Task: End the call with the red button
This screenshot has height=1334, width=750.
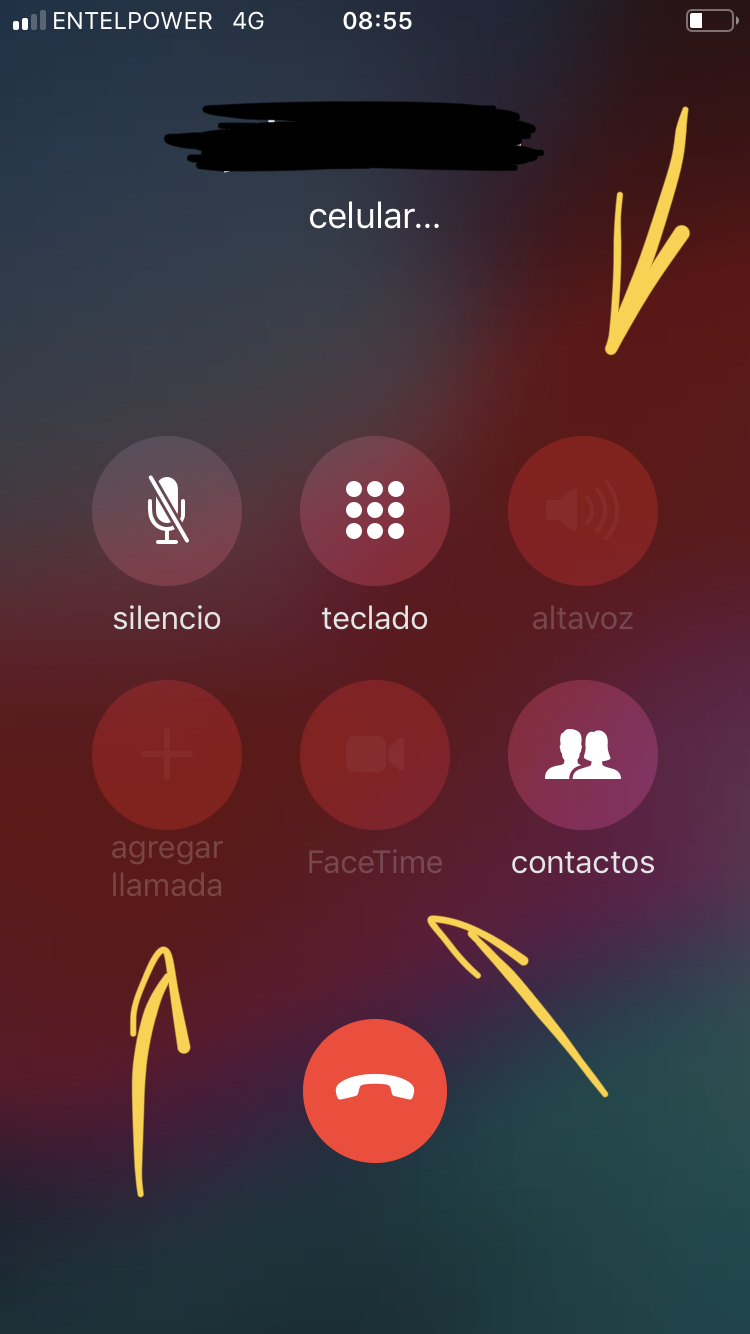Action: (x=375, y=1091)
